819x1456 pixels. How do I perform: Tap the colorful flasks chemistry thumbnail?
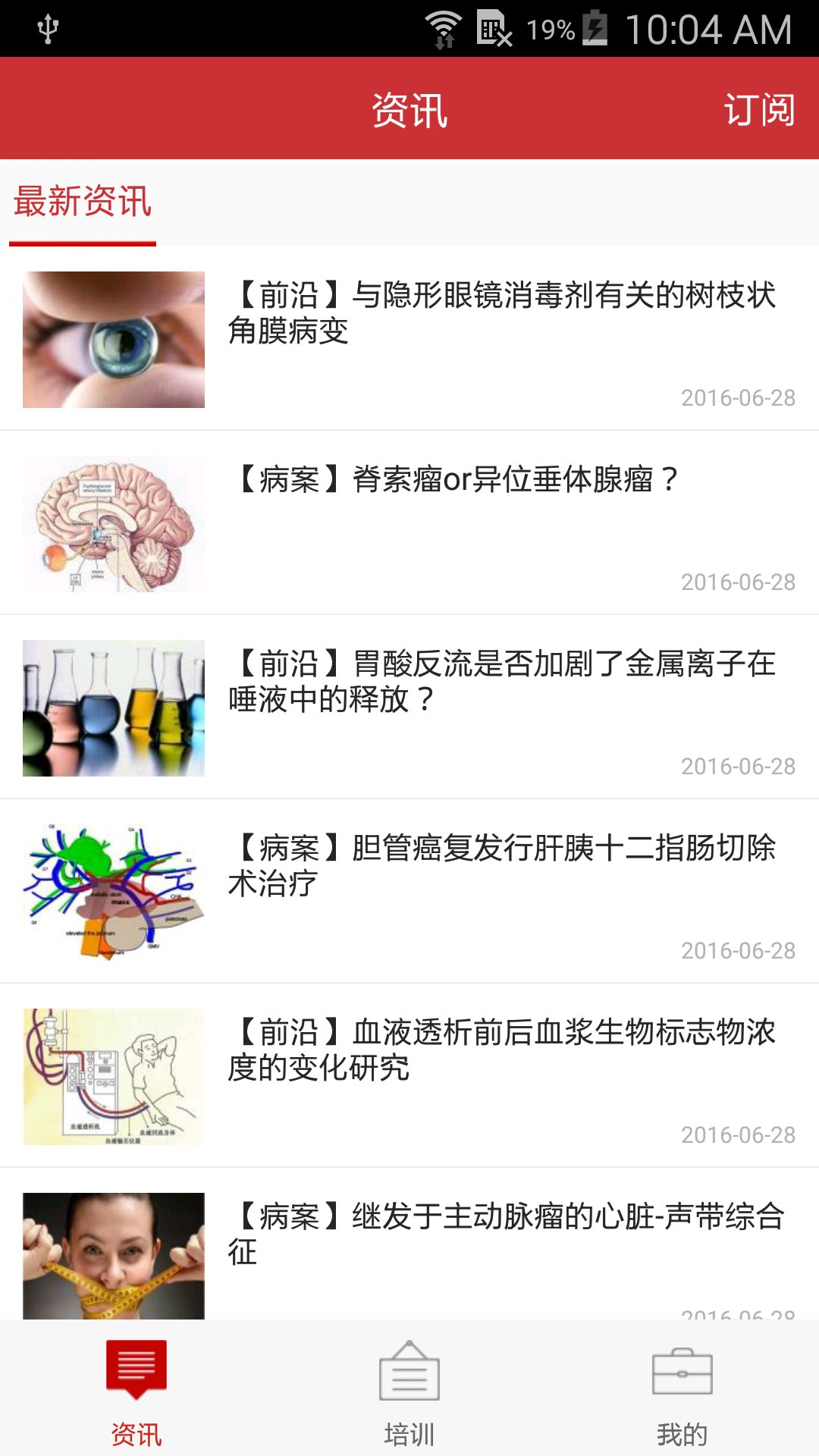pos(114,707)
